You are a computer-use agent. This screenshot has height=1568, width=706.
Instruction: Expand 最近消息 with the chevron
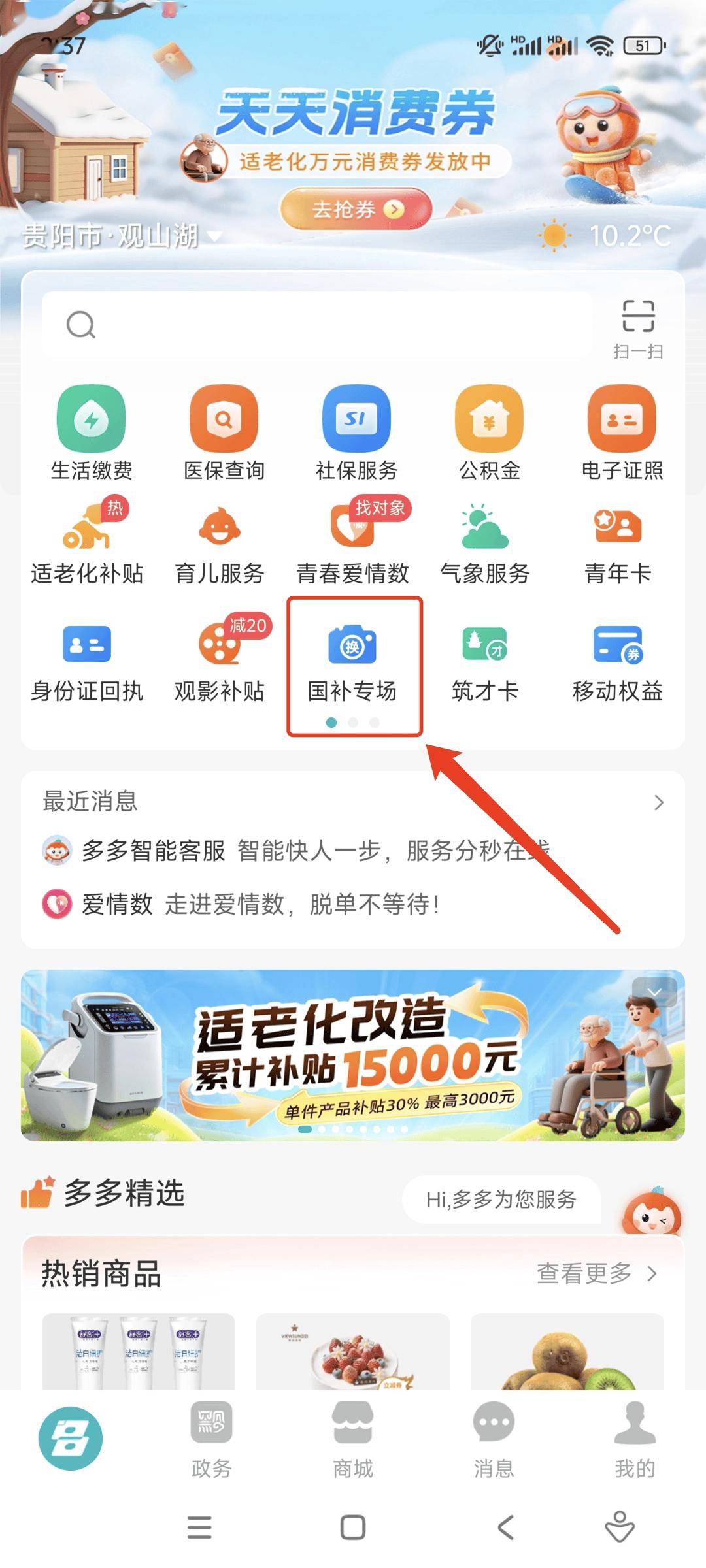click(x=658, y=802)
